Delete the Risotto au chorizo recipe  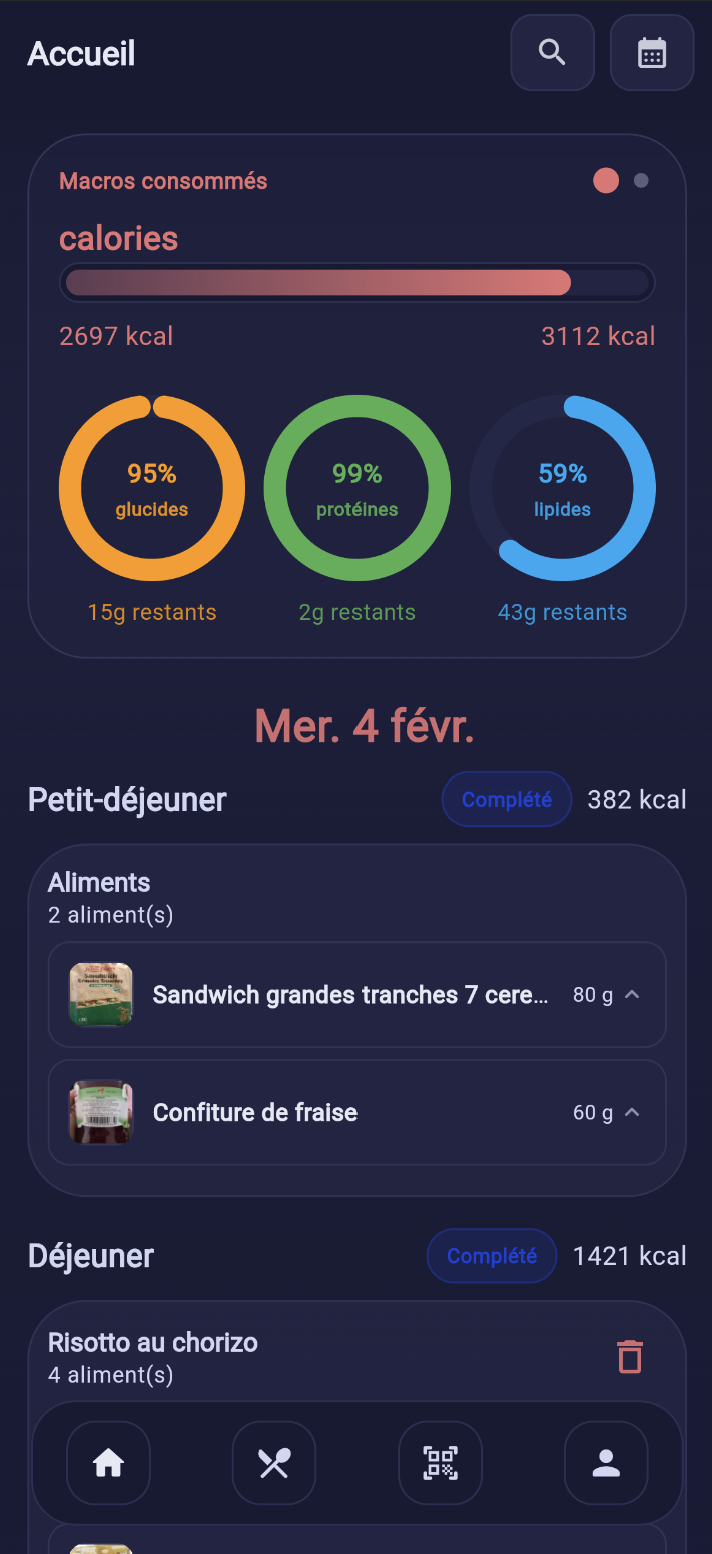point(630,1357)
